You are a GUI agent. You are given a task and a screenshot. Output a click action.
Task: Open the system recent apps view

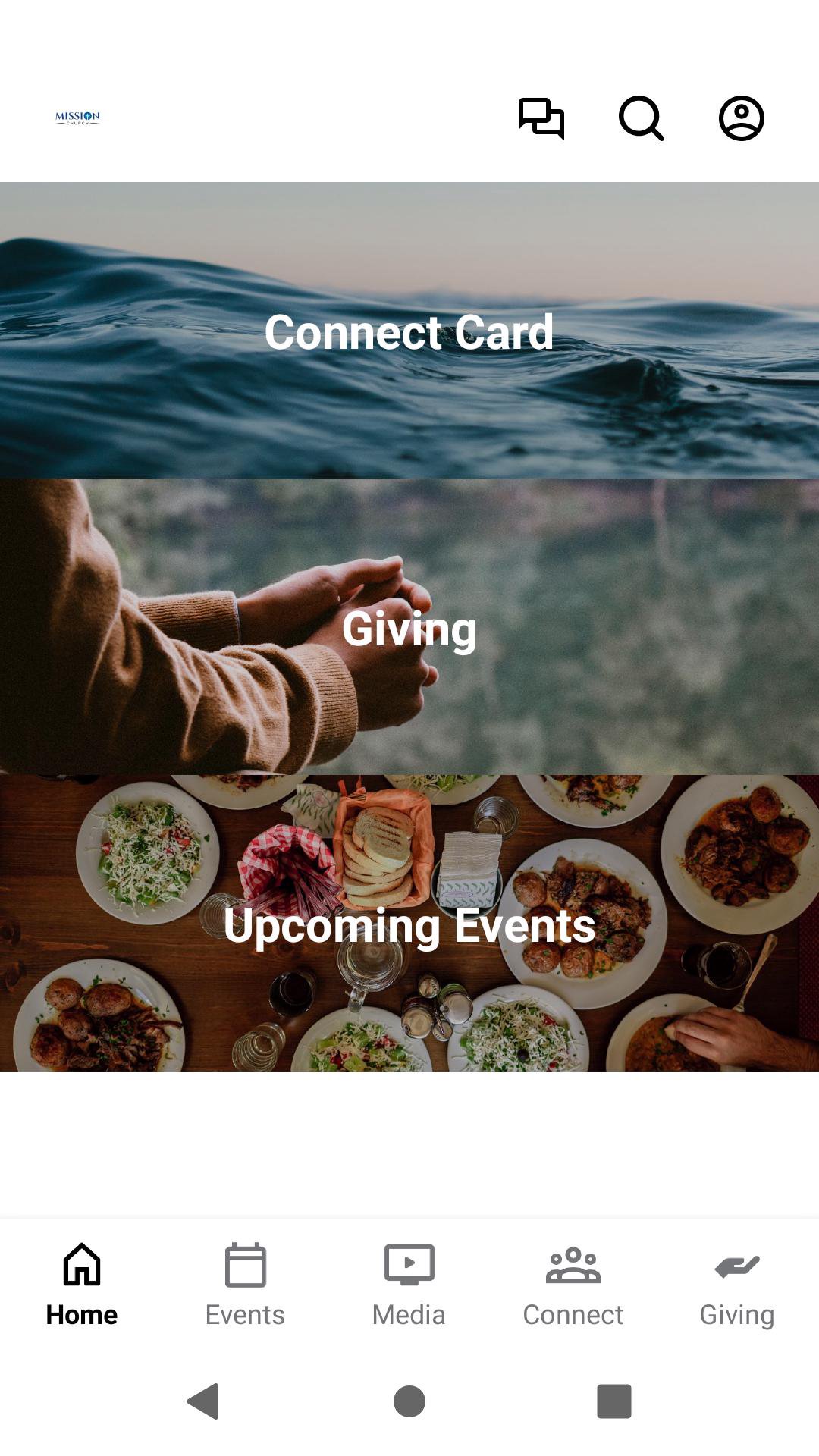click(x=613, y=1401)
